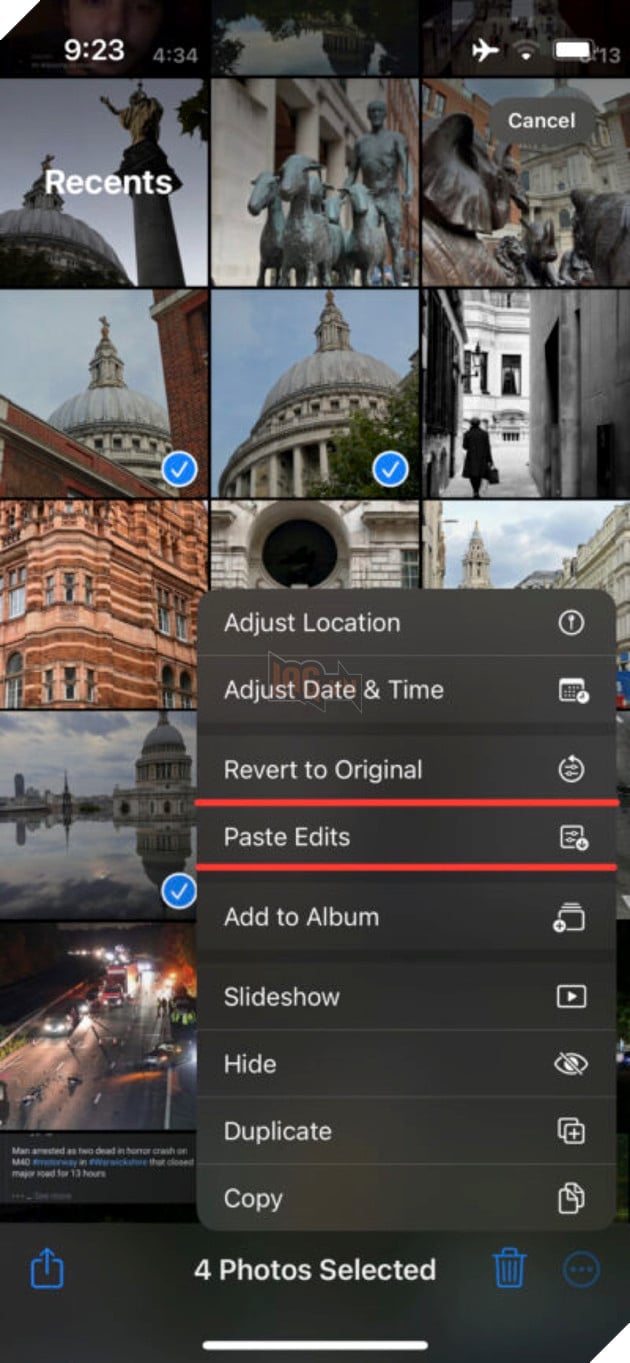The width and height of the screenshot is (630, 1363).
Task: Open Adjust Date & Time
Action: click(x=405, y=690)
